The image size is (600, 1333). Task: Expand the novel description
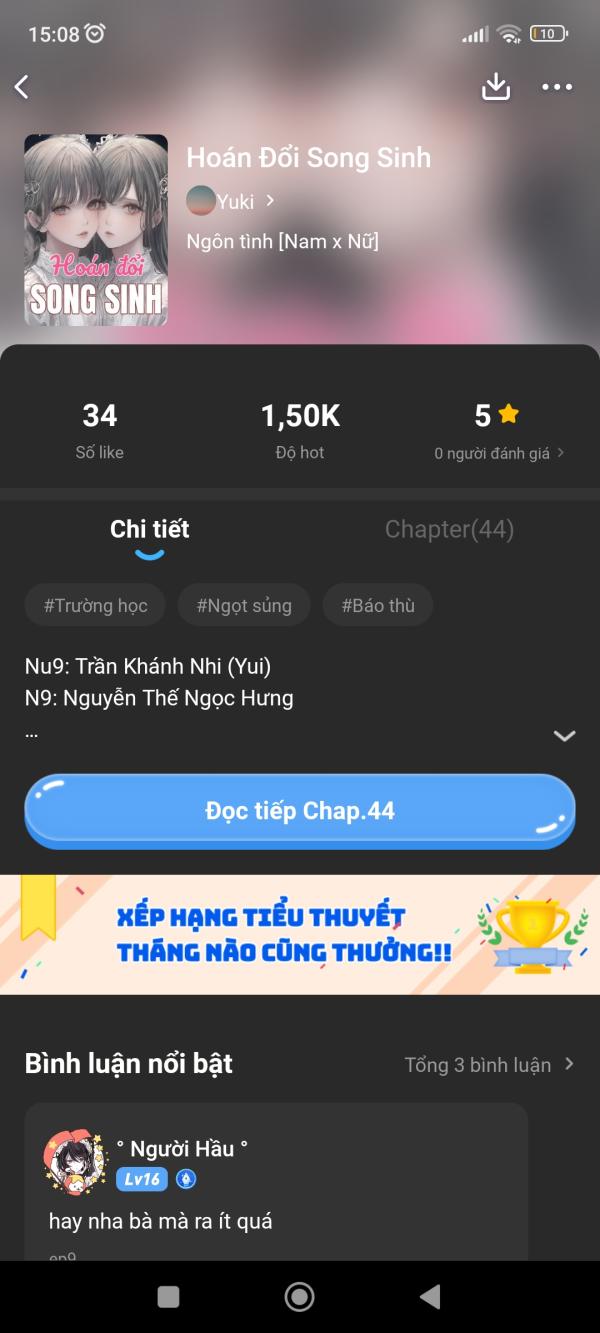pos(564,736)
